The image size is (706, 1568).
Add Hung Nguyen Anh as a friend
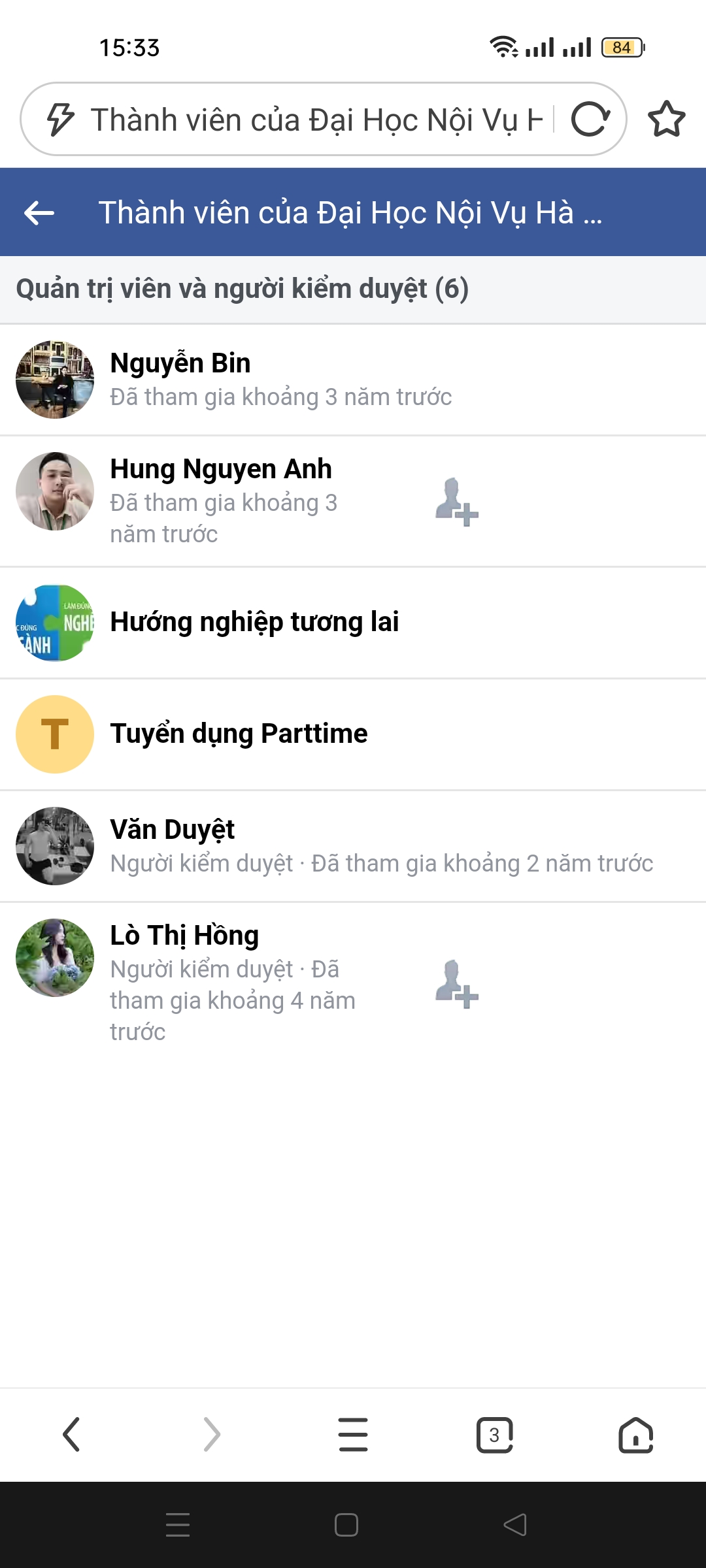pyautogui.click(x=457, y=502)
